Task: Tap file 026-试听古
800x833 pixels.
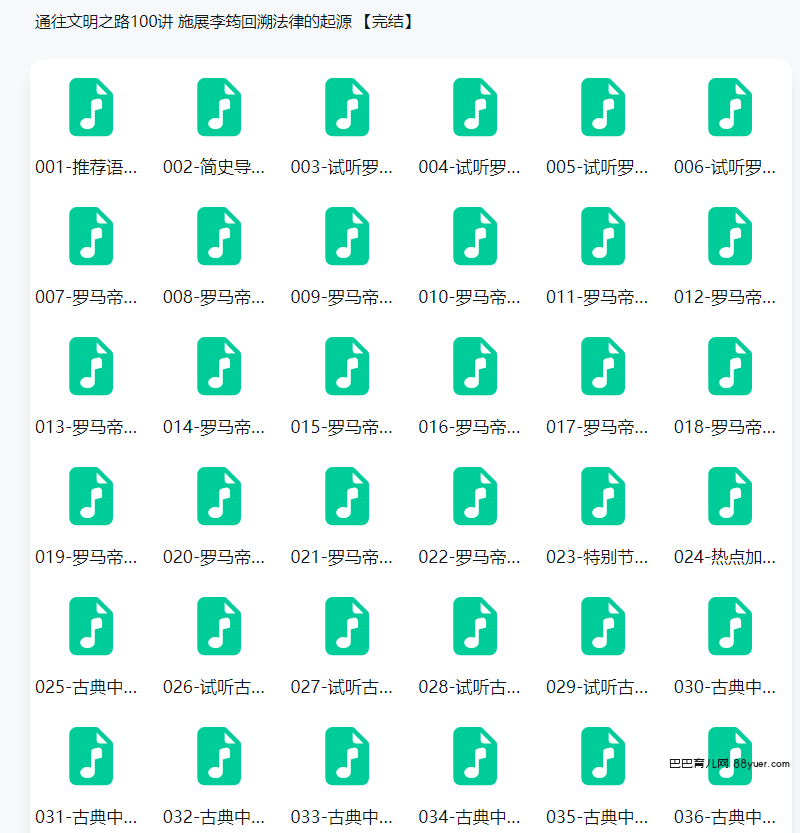Action: pos(219,627)
